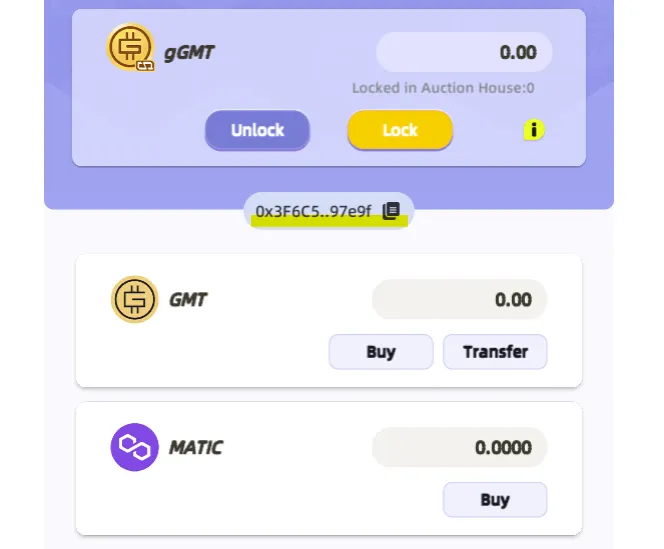Tap Transfer under GMT
The width and height of the screenshot is (664, 549).
[x=495, y=352]
